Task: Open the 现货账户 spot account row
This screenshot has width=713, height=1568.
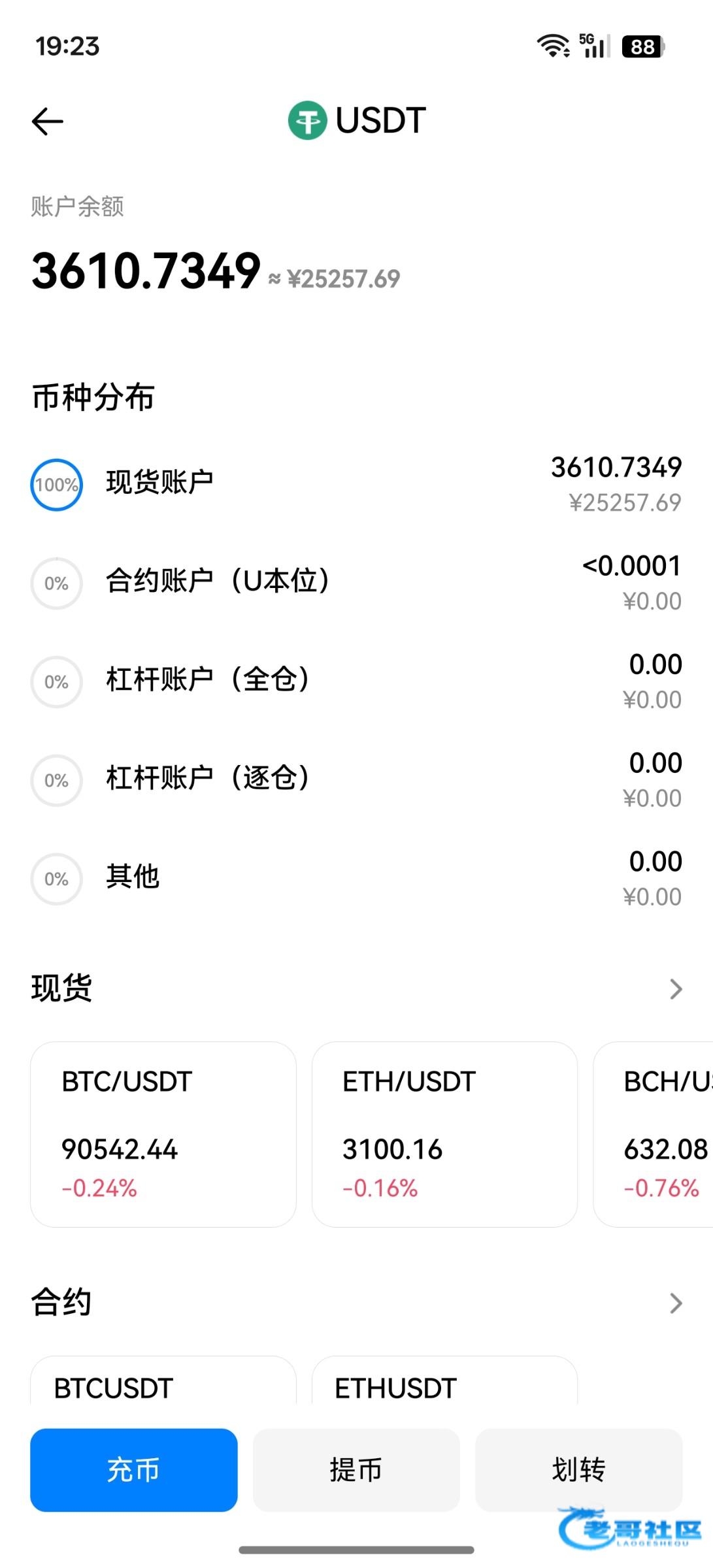Action: 356,484
